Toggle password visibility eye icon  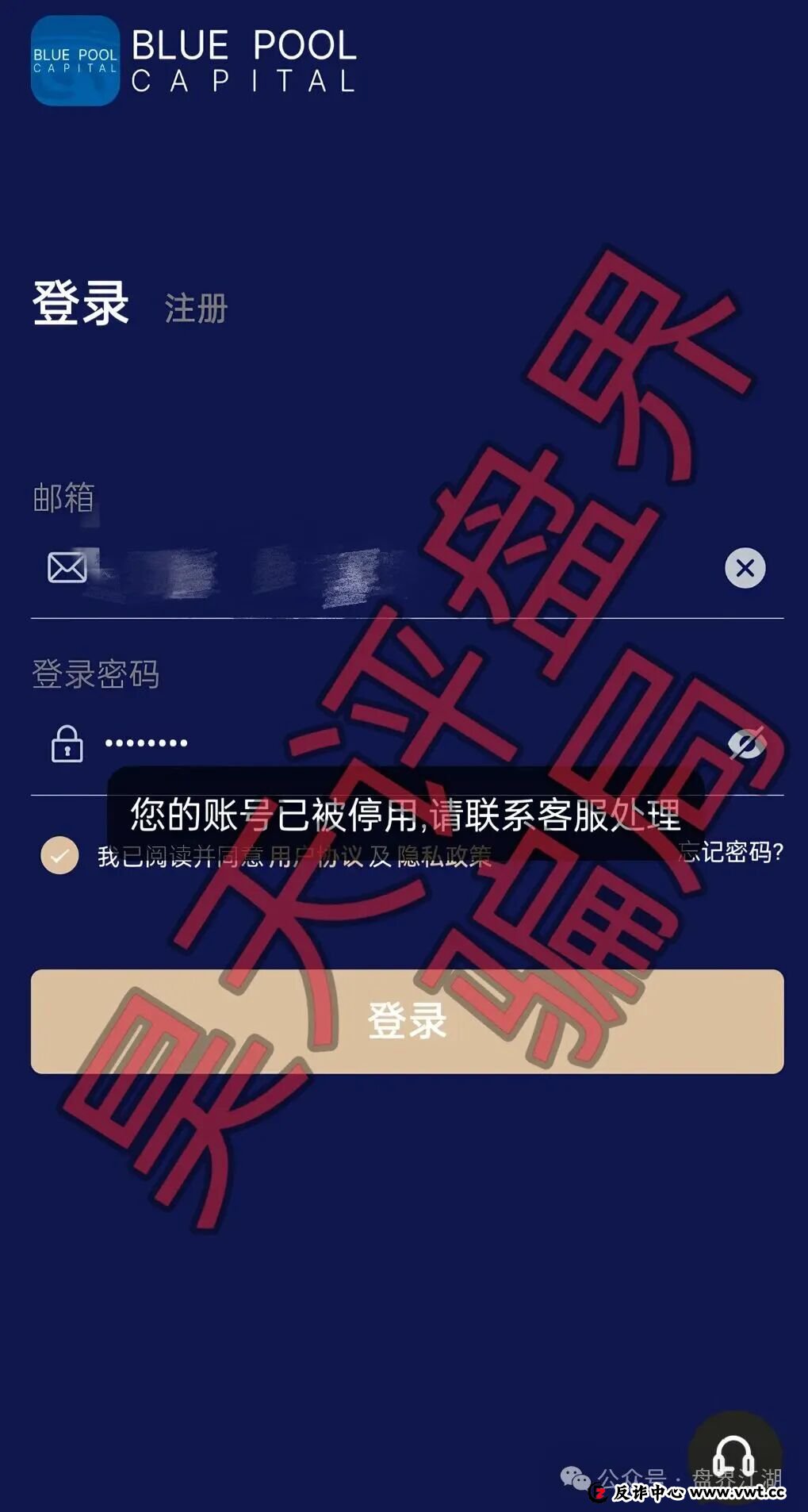coord(746,743)
